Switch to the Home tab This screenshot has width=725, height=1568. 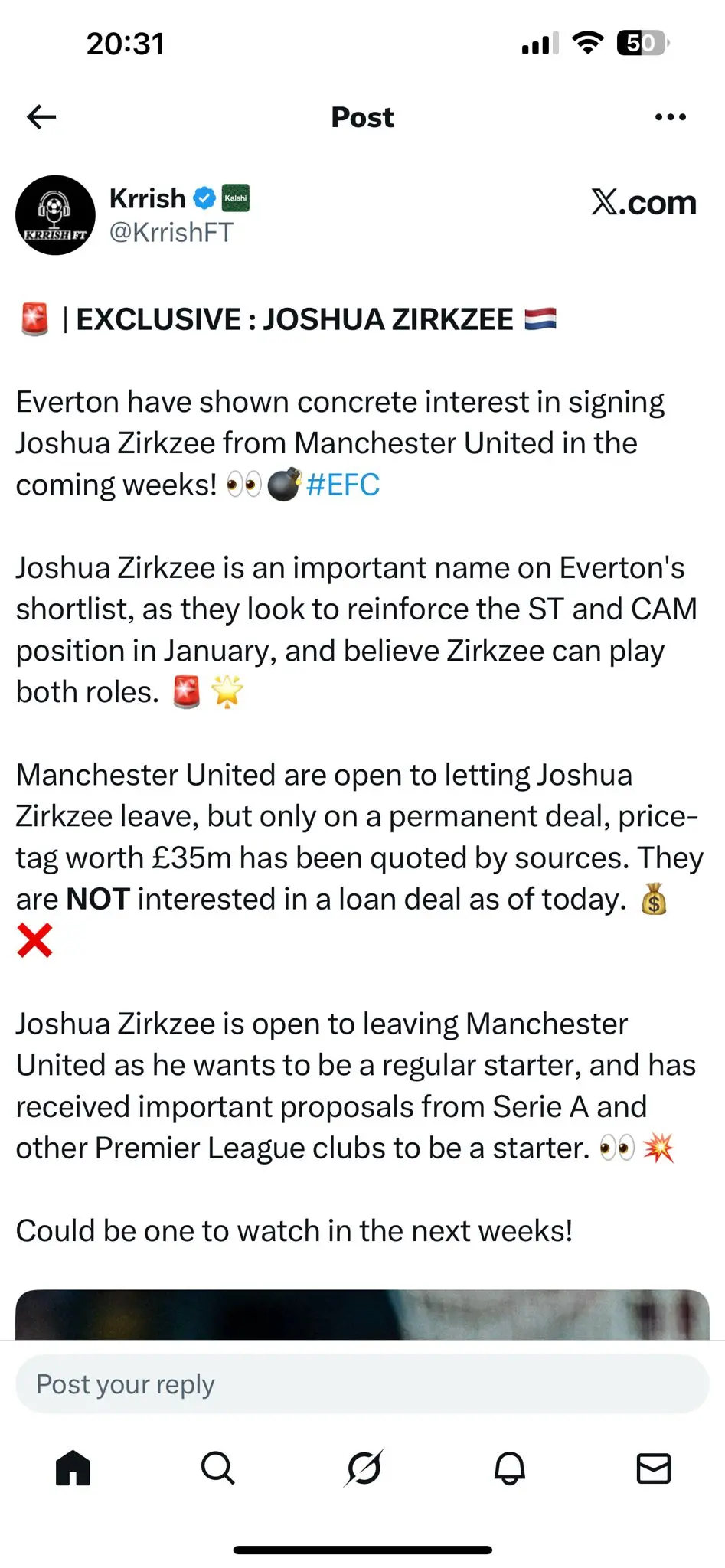[73, 1468]
